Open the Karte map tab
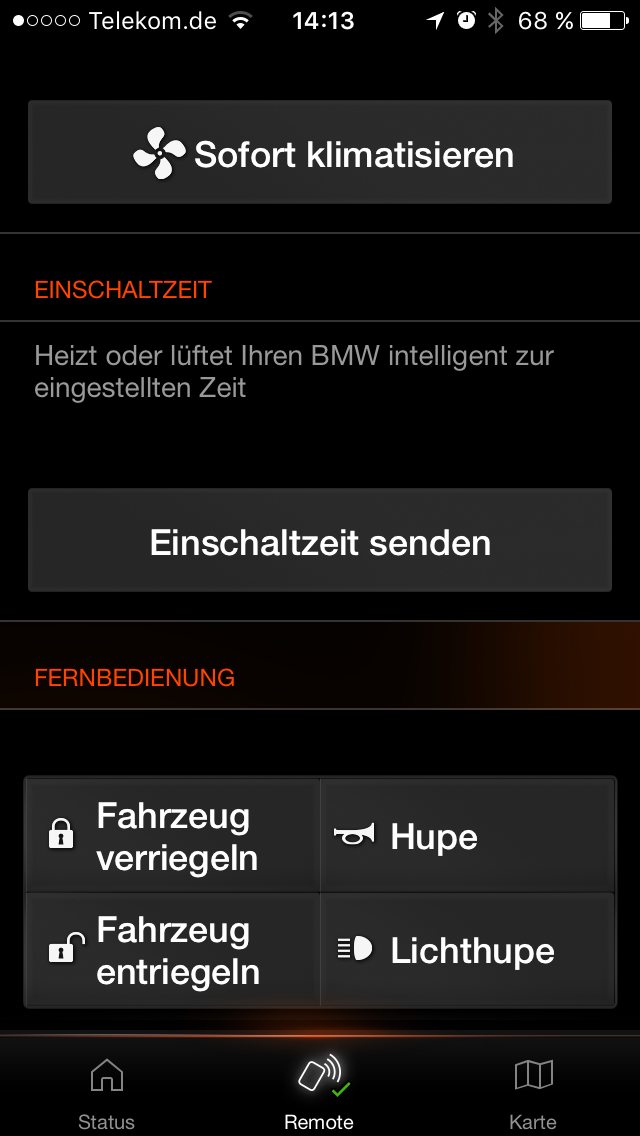The image size is (640, 1136). 533,1092
